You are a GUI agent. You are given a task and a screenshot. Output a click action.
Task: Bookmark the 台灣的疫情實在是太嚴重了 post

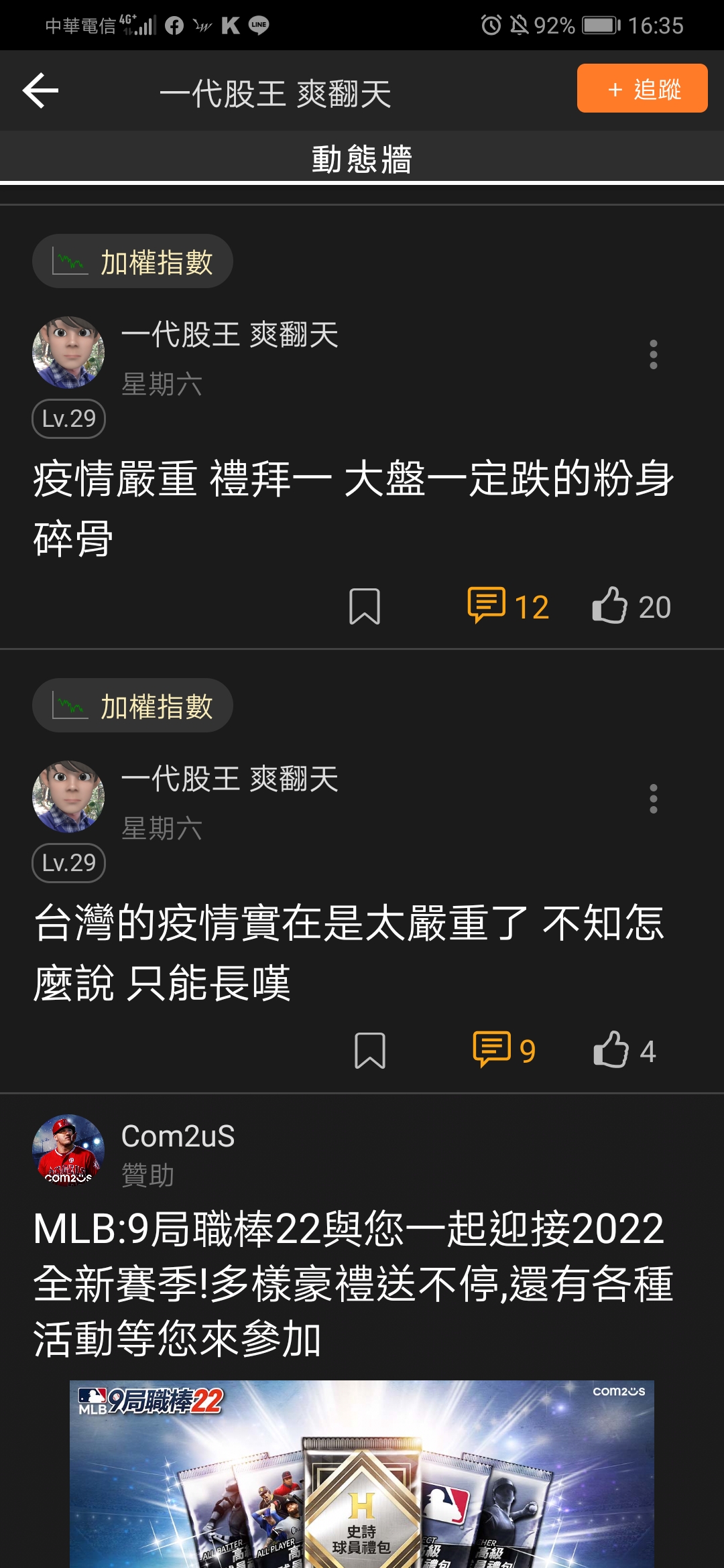click(369, 1050)
